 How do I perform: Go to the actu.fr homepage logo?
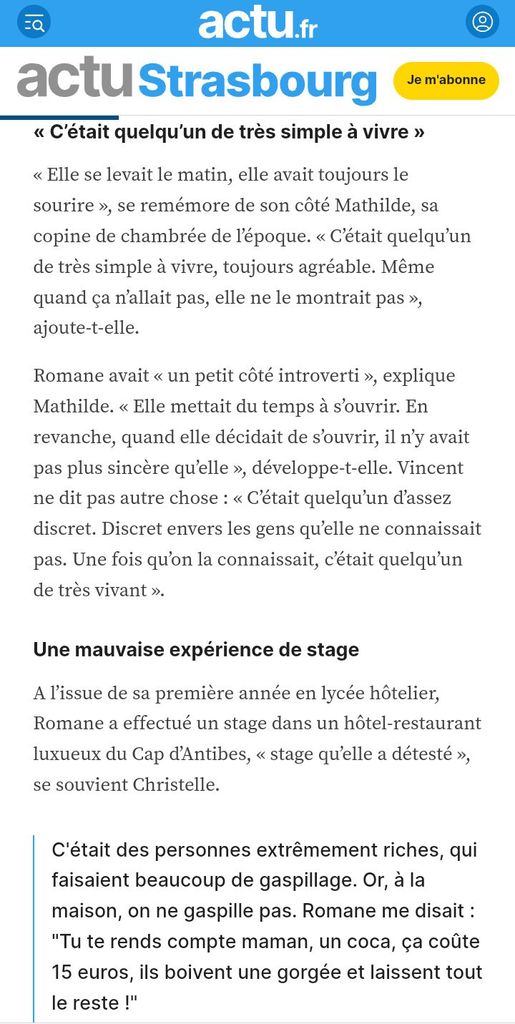click(x=258, y=24)
